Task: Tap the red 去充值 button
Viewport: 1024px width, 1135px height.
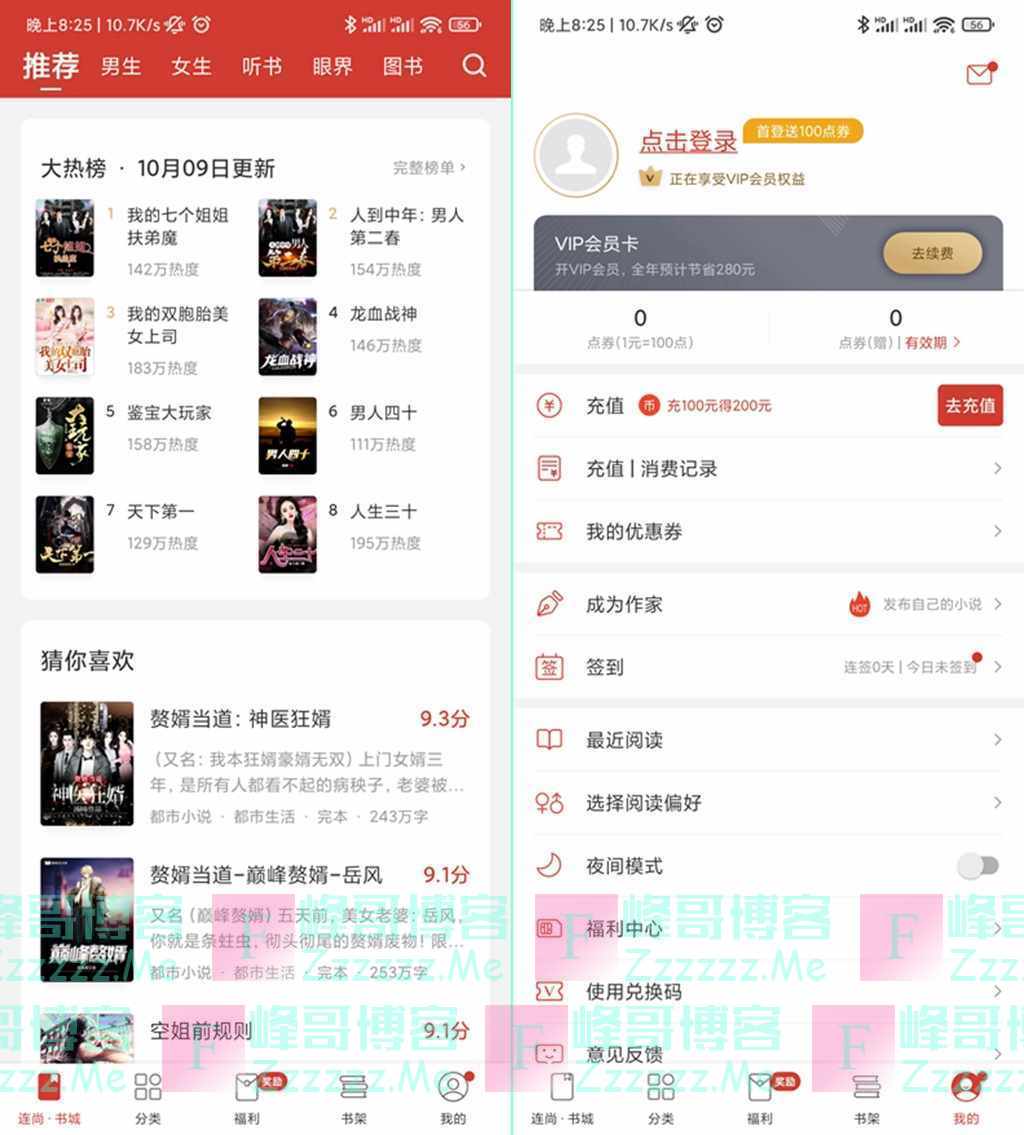Action: click(x=969, y=405)
